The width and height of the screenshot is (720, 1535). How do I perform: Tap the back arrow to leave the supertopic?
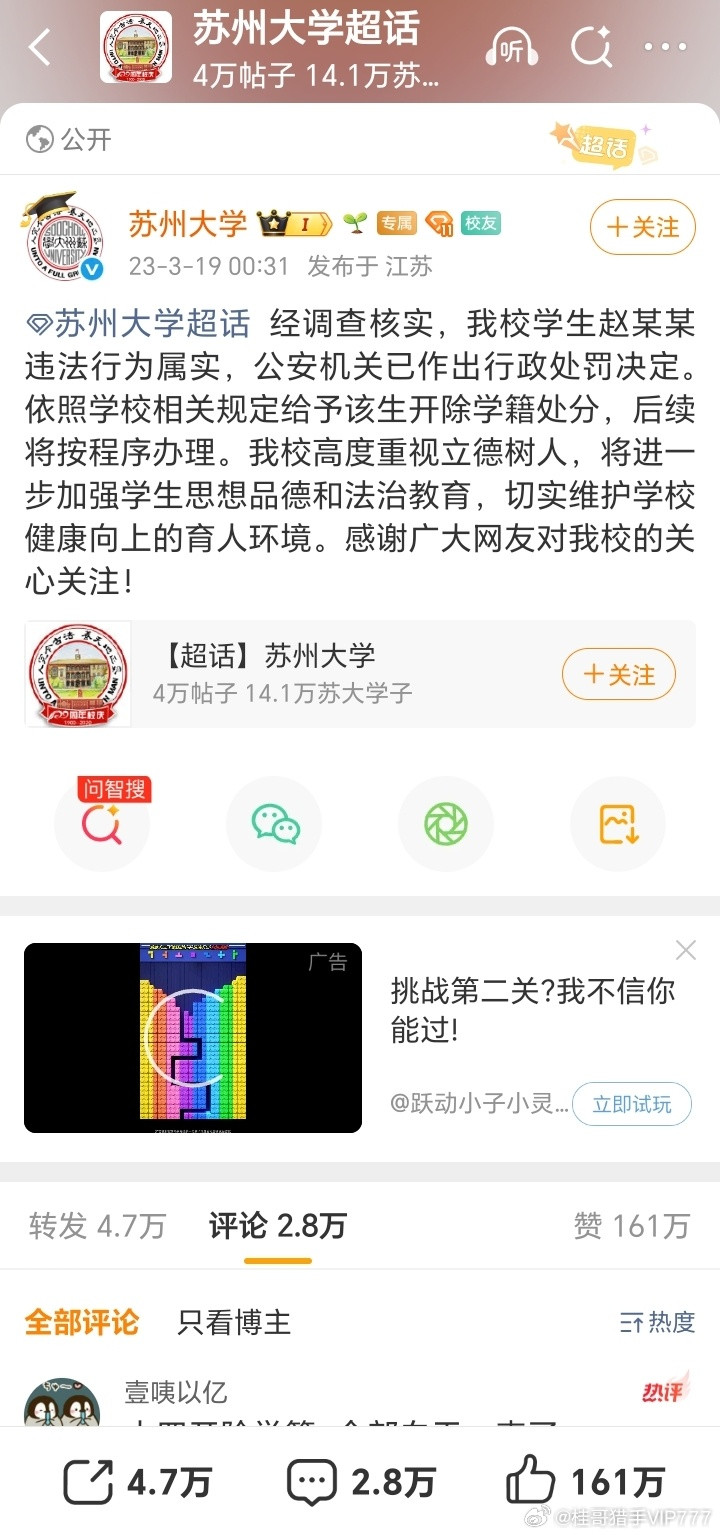pos(40,47)
